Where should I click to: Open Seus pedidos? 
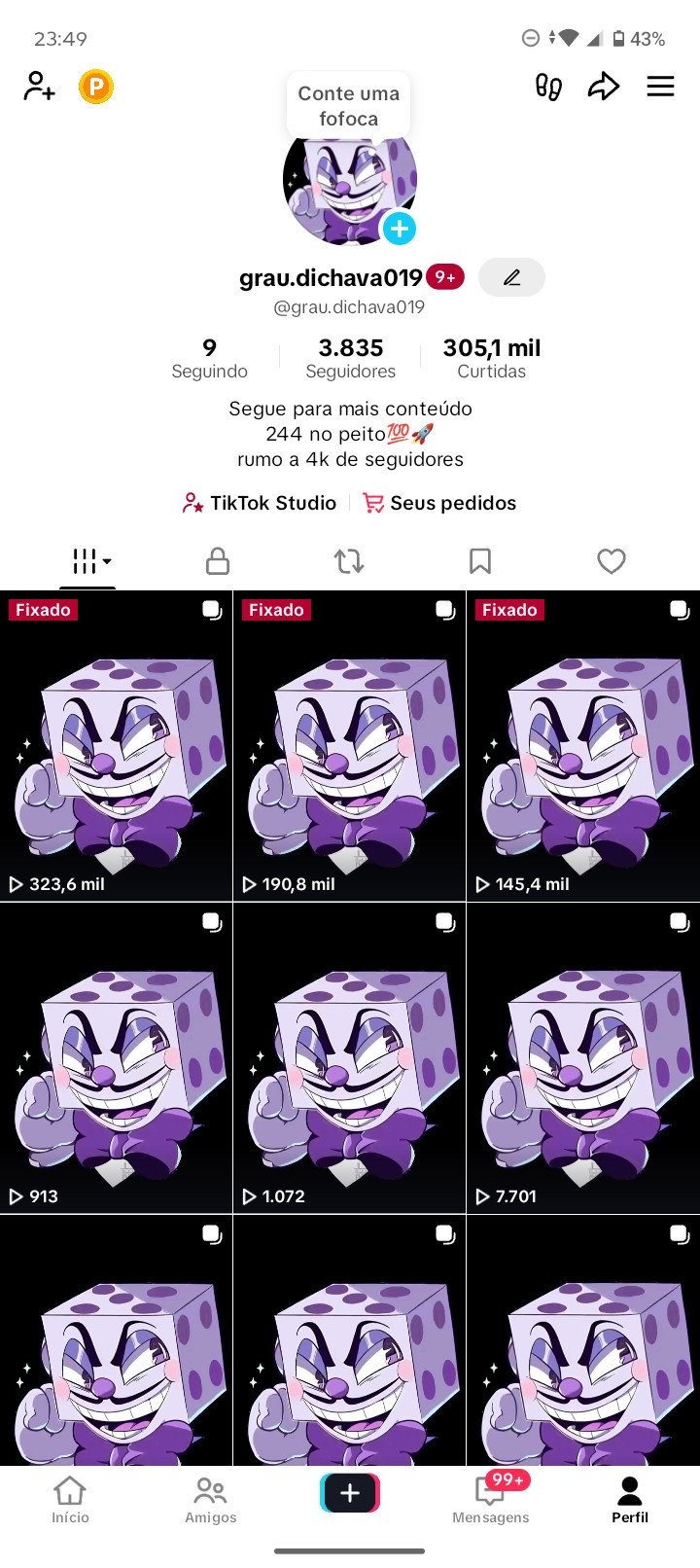(439, 503)
